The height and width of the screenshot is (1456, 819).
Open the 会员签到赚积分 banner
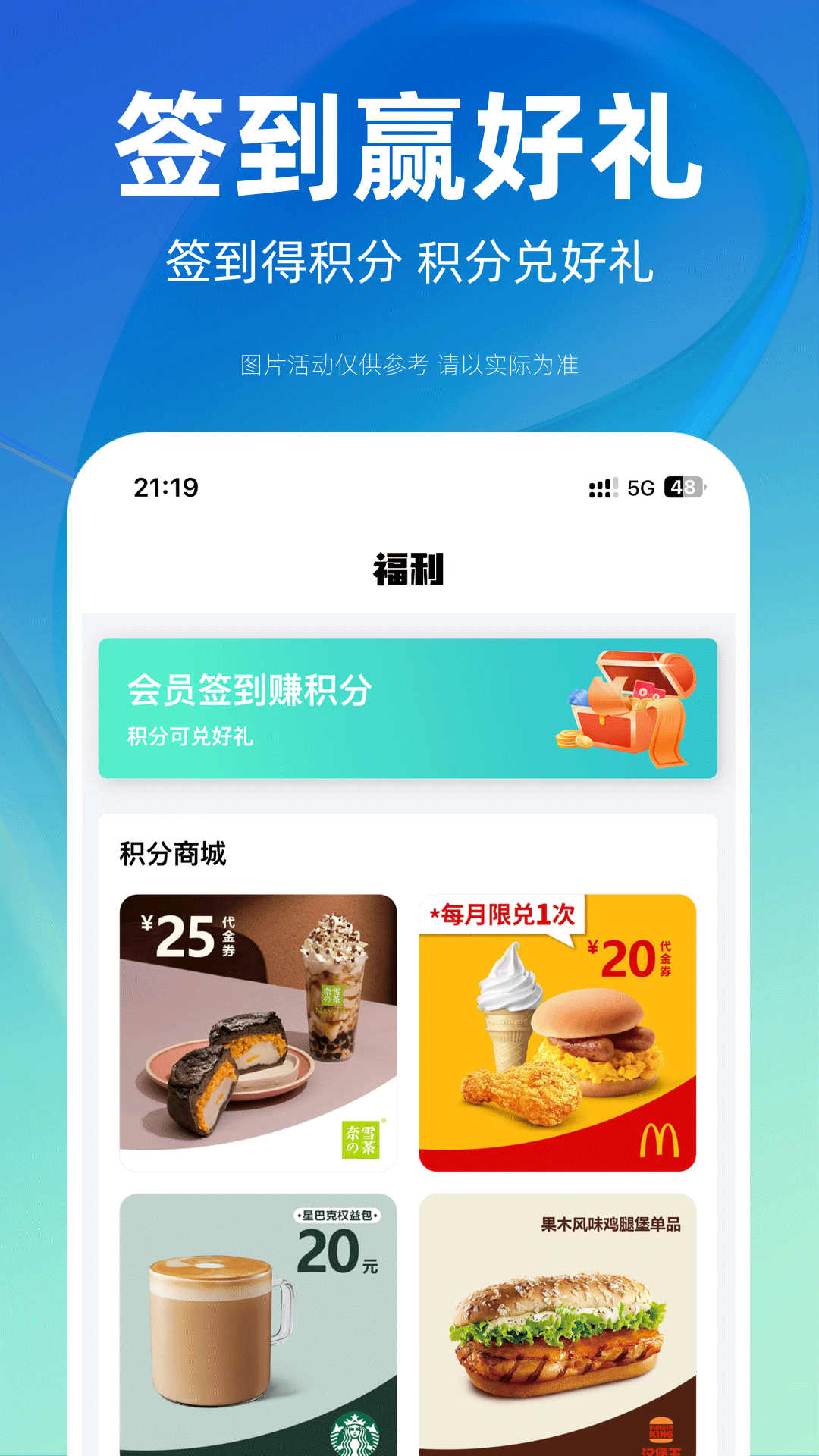409,708
